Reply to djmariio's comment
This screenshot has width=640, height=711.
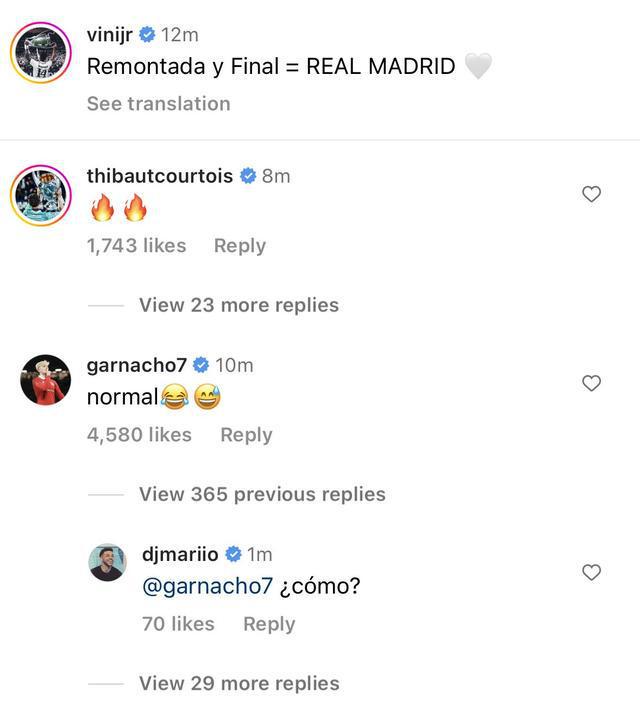pyautogui.click(x=269, y=623)
